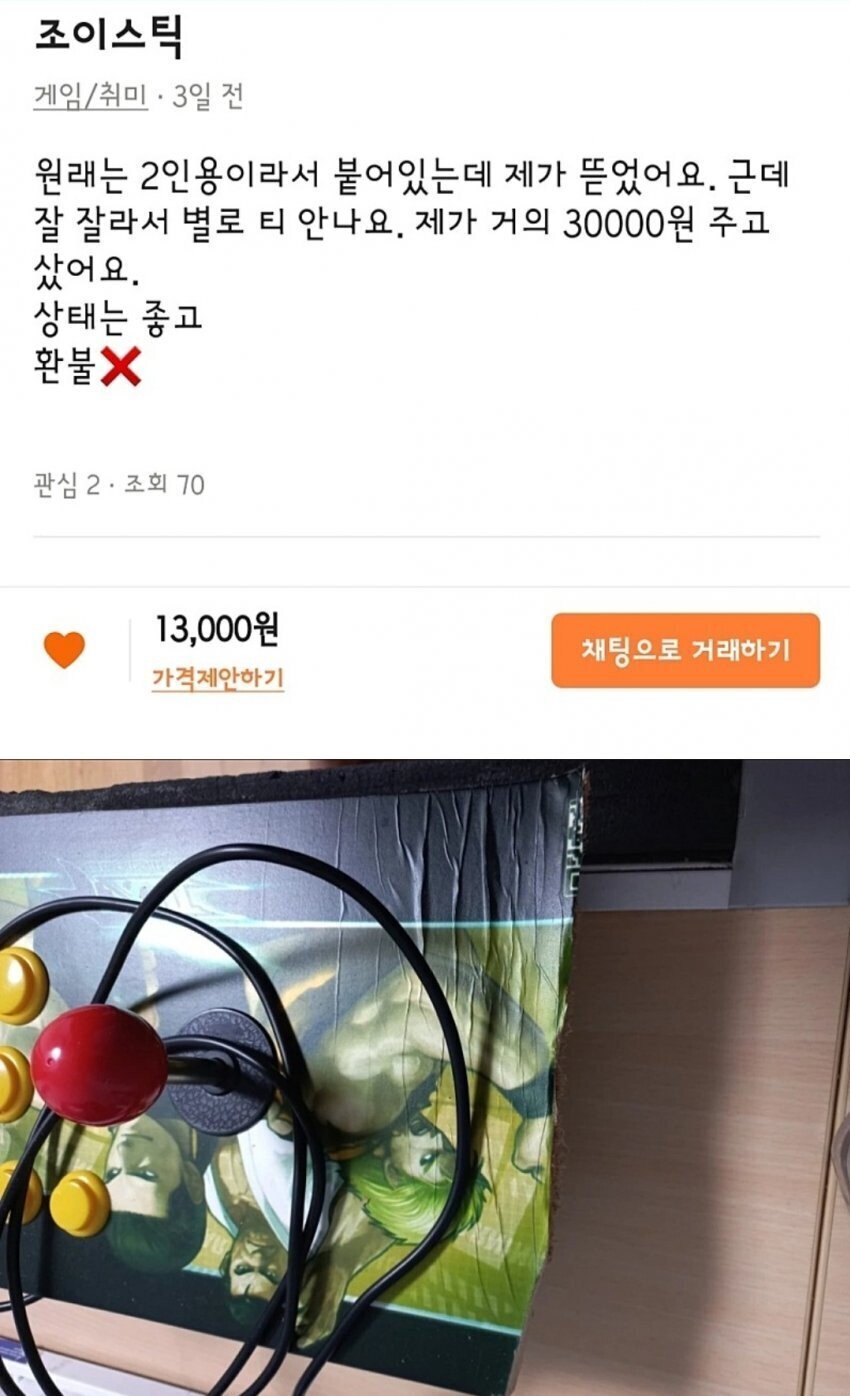
Task: Click the 13,000원 price text
Action: click(x=215, y=632)
